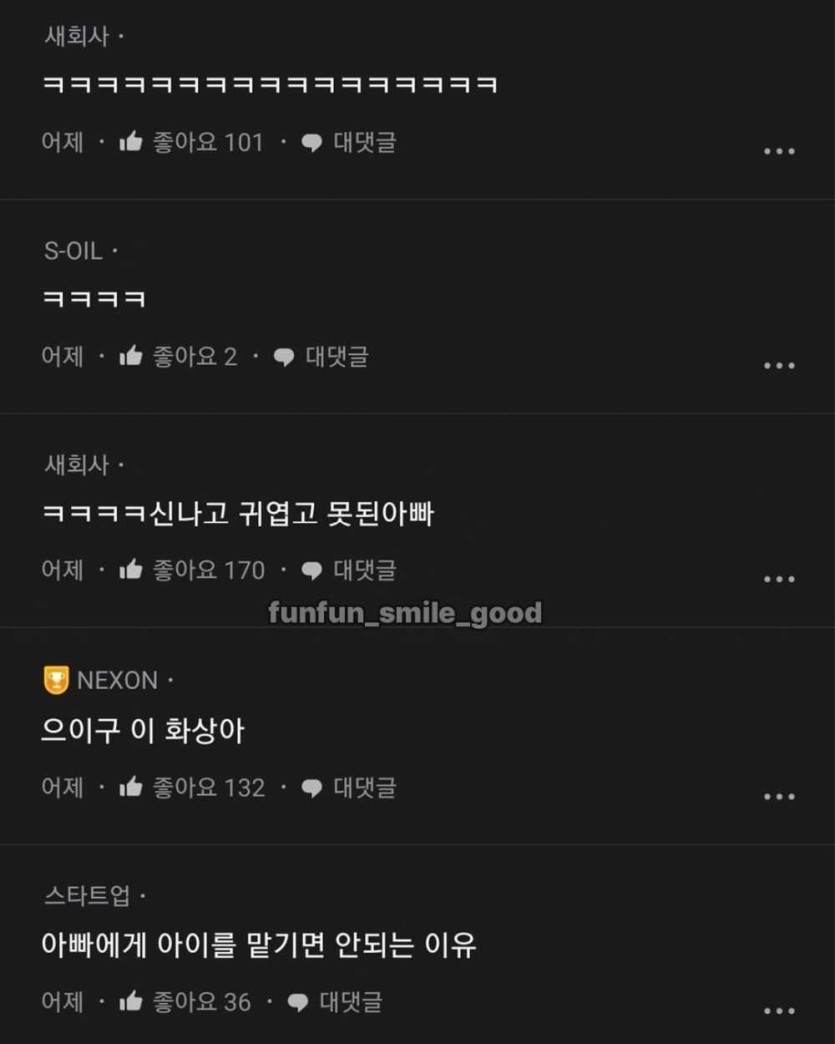
Task: Open more options on S-OIL comment
Action: click(x=779, y=365)
